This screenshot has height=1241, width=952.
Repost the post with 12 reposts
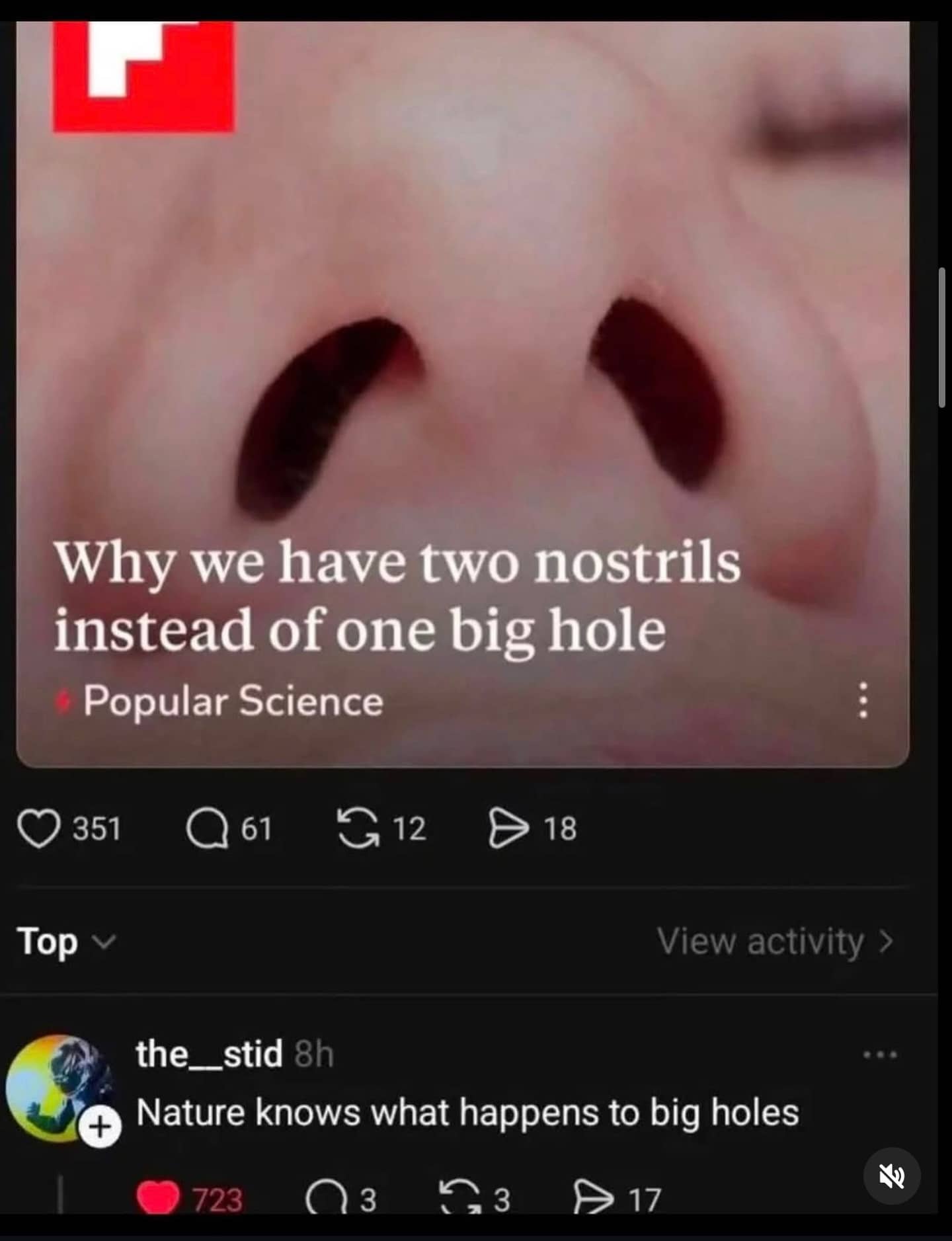pos(358,828)
